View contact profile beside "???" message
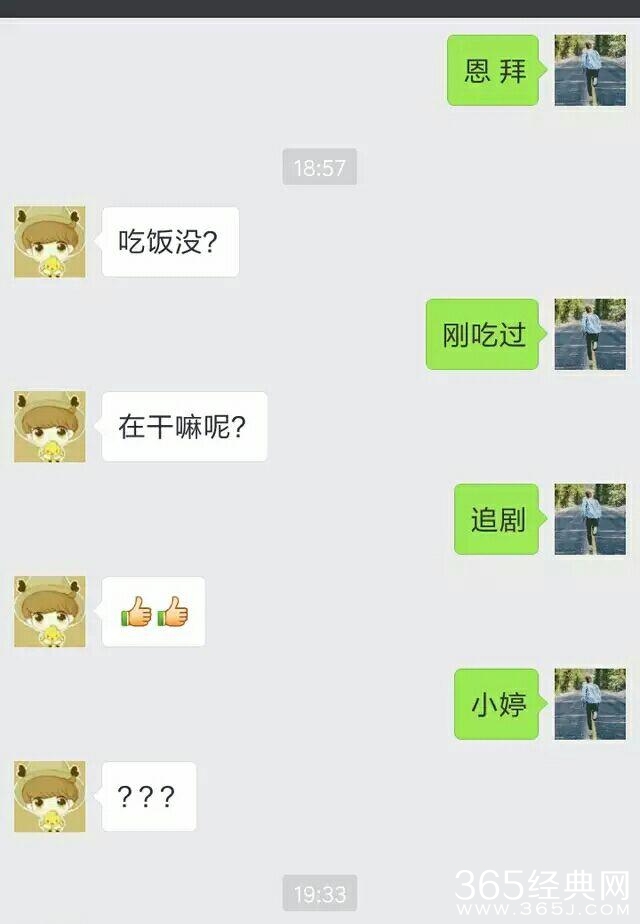Screen dimensions: 640x924 [50, 796]
